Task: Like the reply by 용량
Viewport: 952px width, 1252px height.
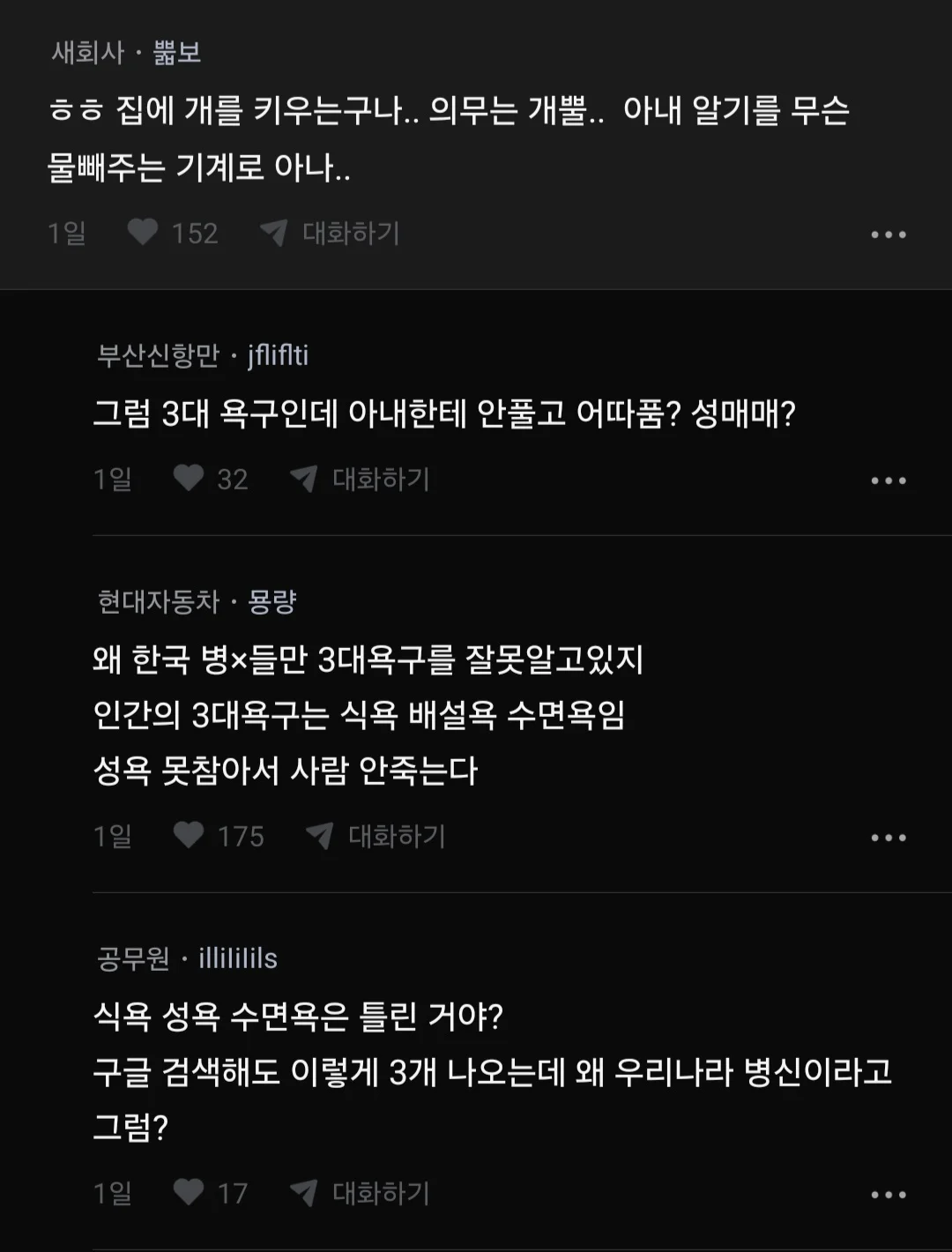Action: [x=189, y=836]
